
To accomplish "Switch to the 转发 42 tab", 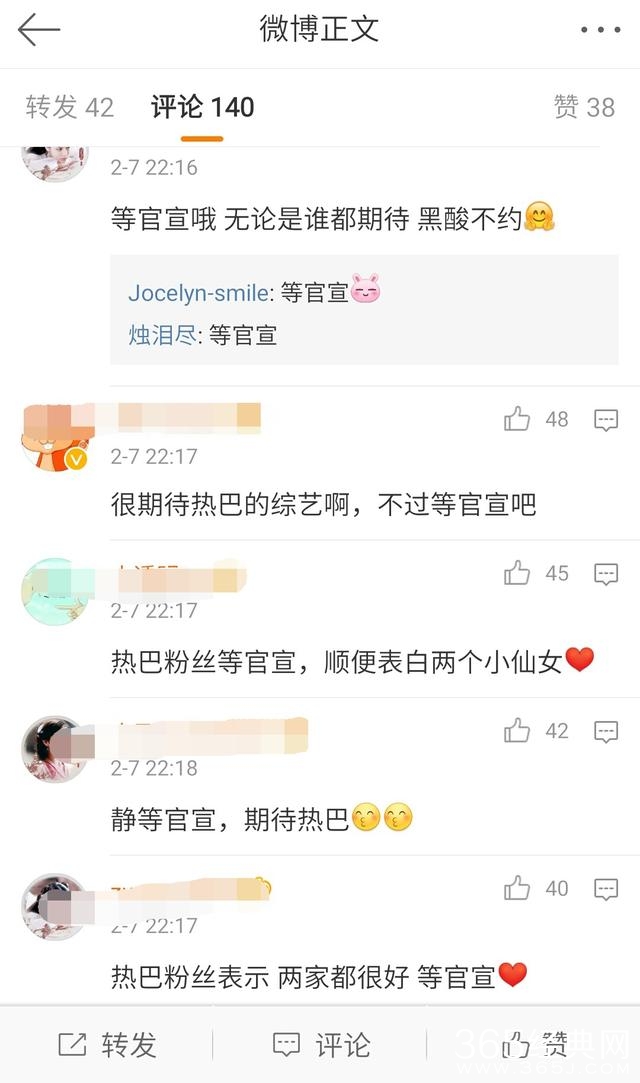I will click(x=70, y=107).
